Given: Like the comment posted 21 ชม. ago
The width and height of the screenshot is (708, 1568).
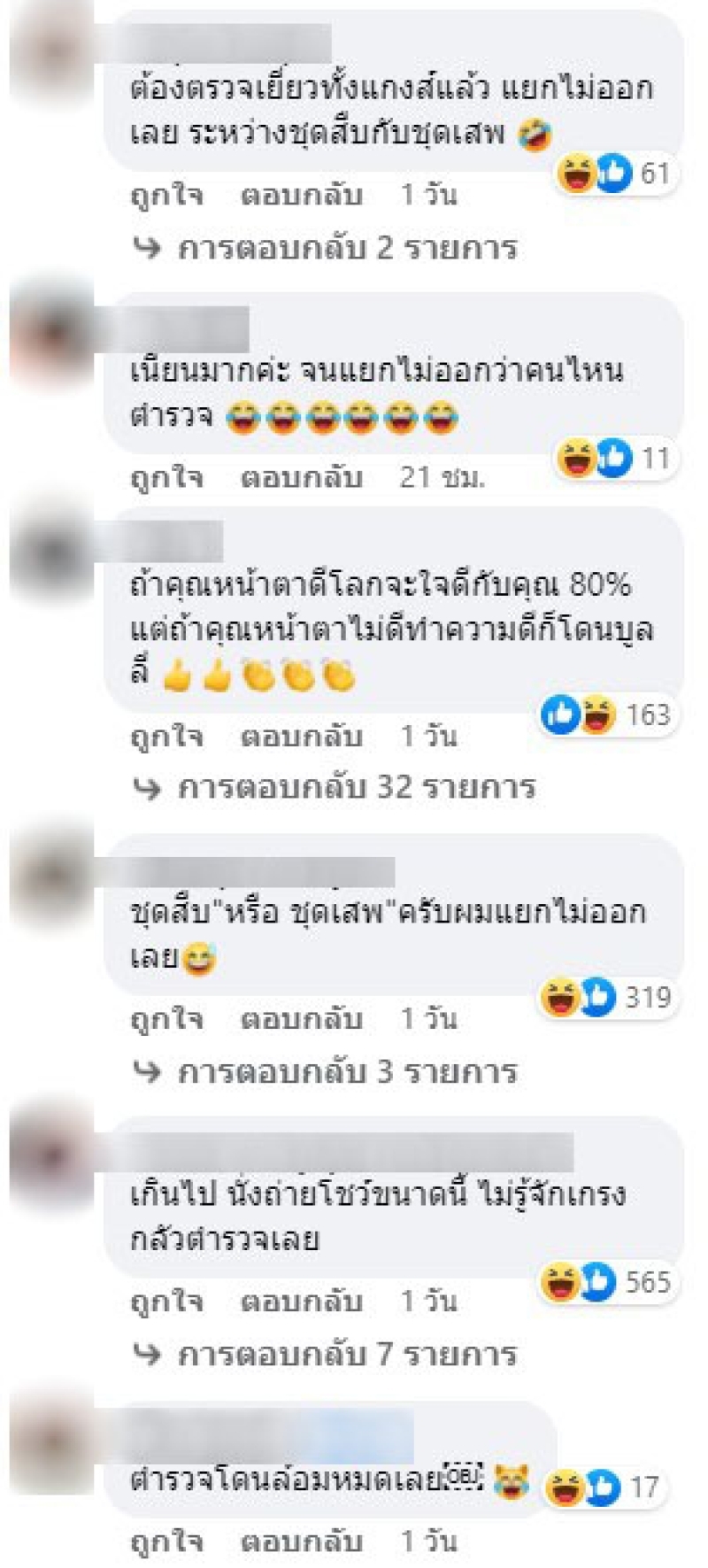Looking at the screenshot, I should 165,478.
